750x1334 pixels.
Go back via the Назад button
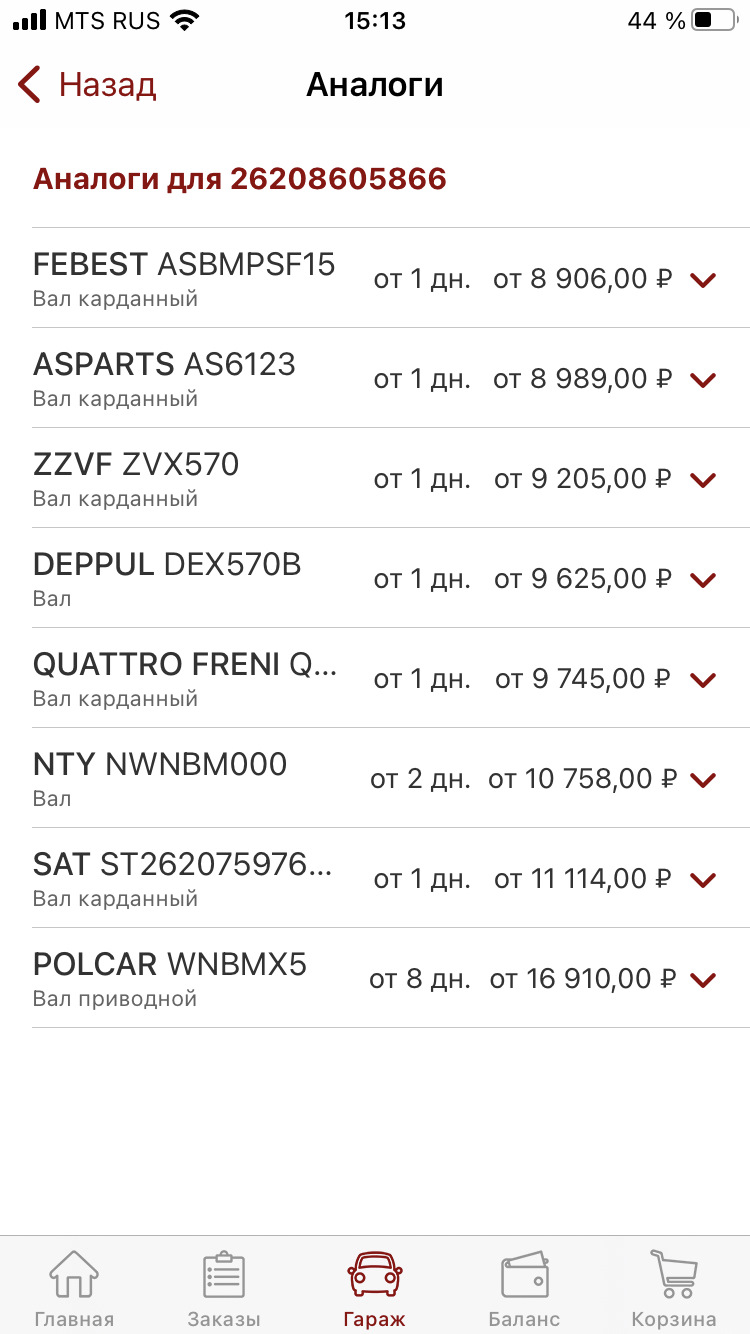[88, 85]
